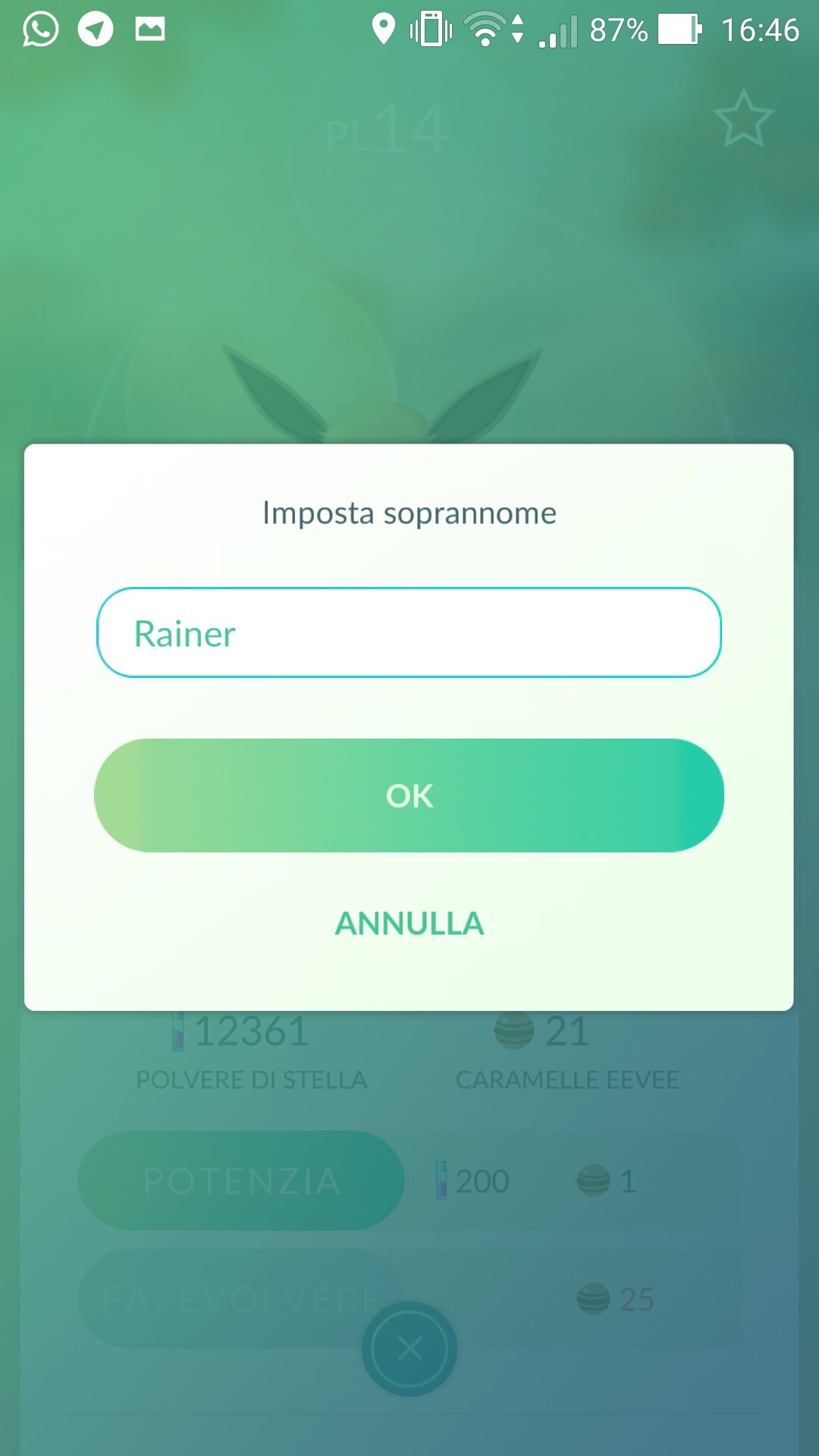
Task: Confirm the nickname with OK
Action: click(x=409, y=795)
